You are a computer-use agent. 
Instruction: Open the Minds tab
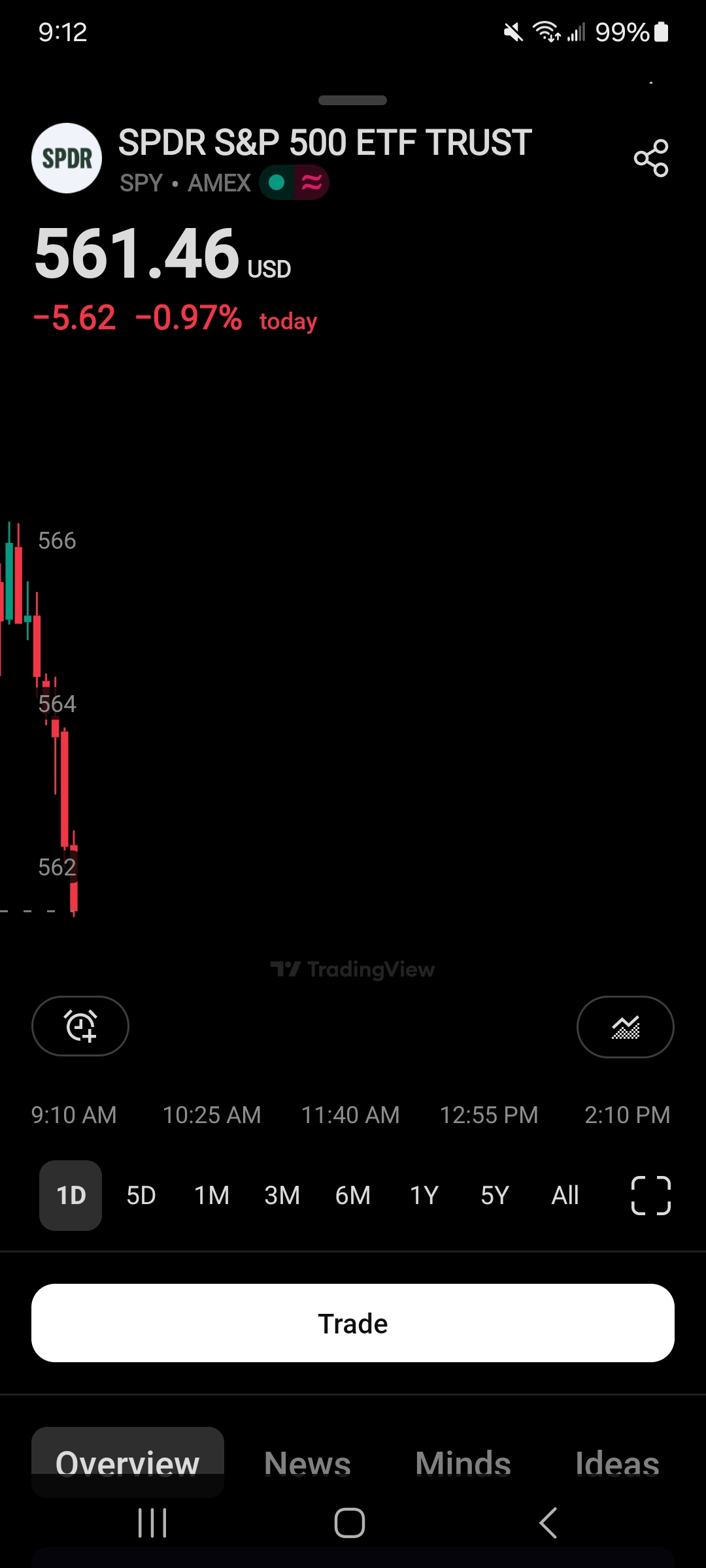pos(463,1463)
